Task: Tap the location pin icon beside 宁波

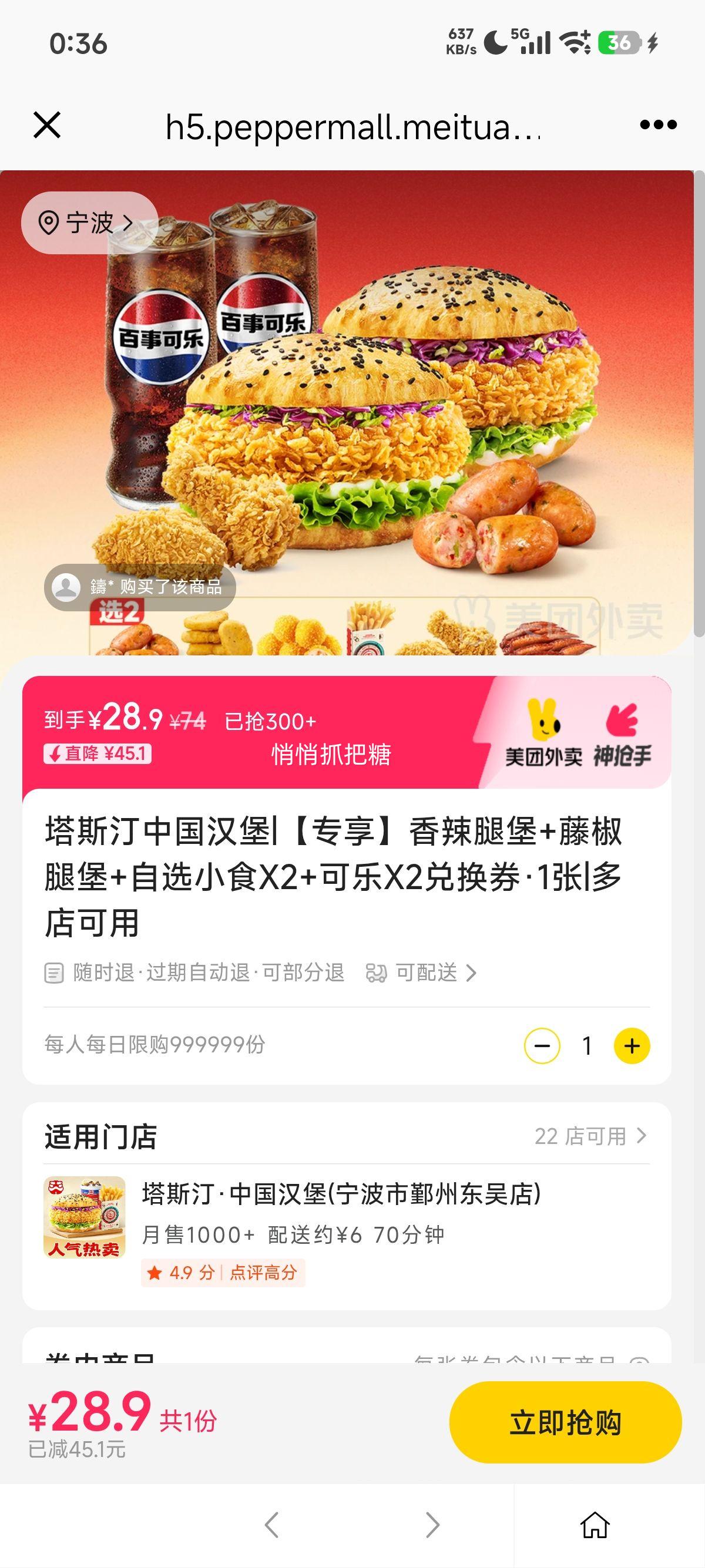Action: [51, 221]
